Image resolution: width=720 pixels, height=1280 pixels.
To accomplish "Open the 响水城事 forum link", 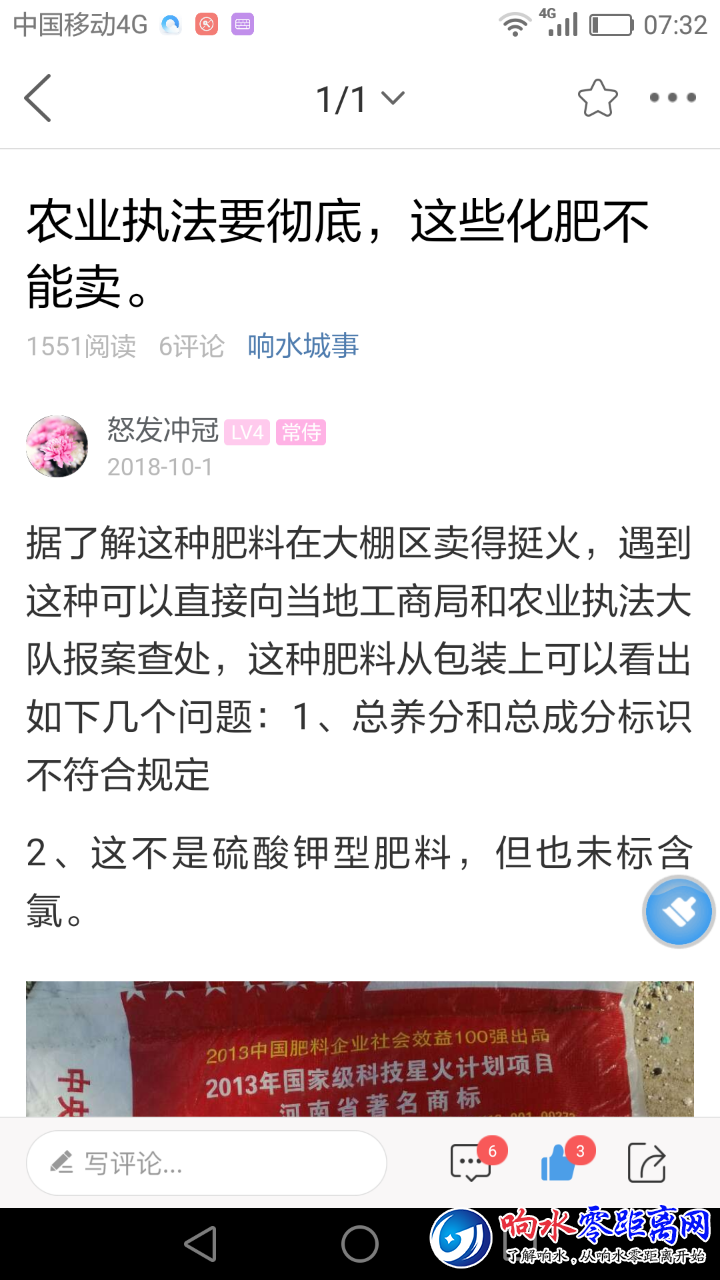I will [x=303, y=346].
